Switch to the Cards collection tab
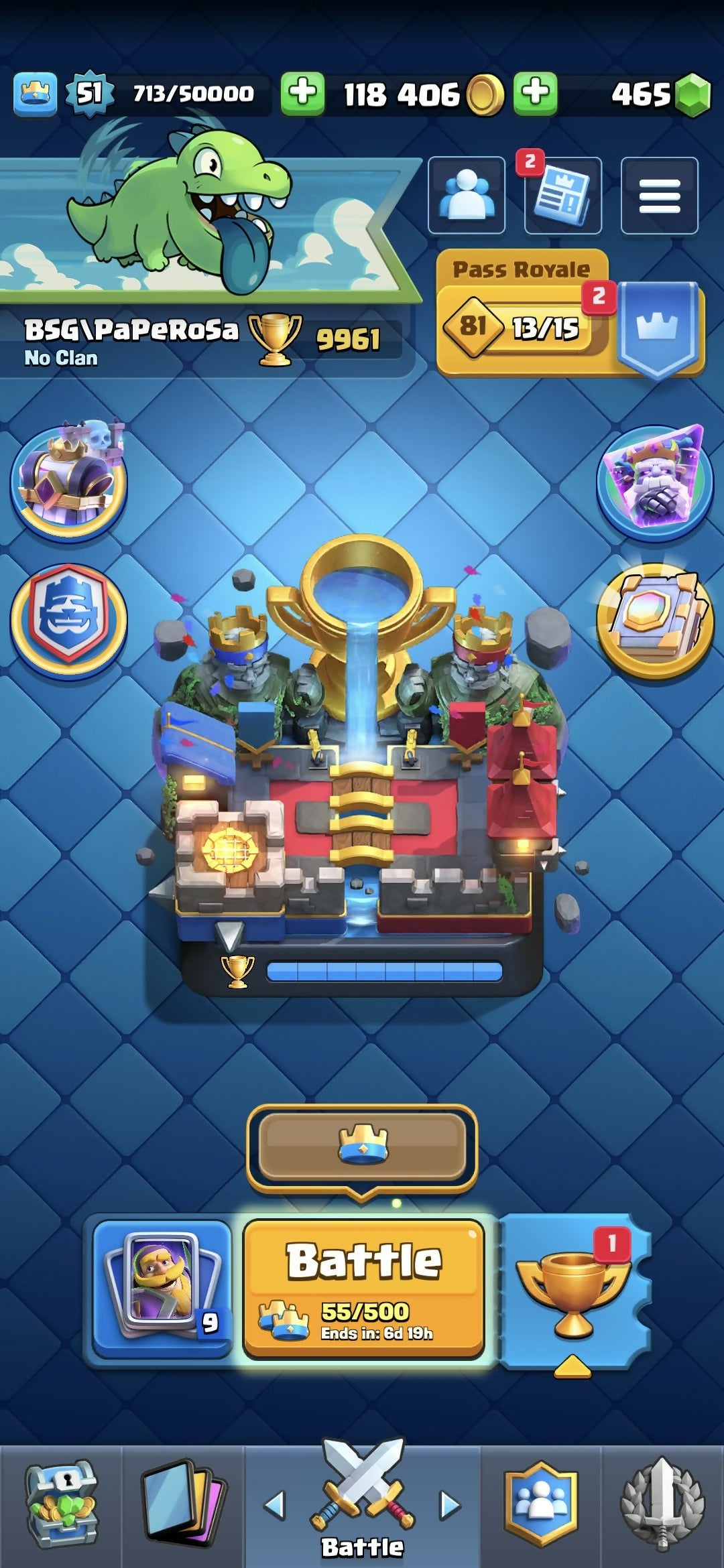 click(x=182, y=1505)
